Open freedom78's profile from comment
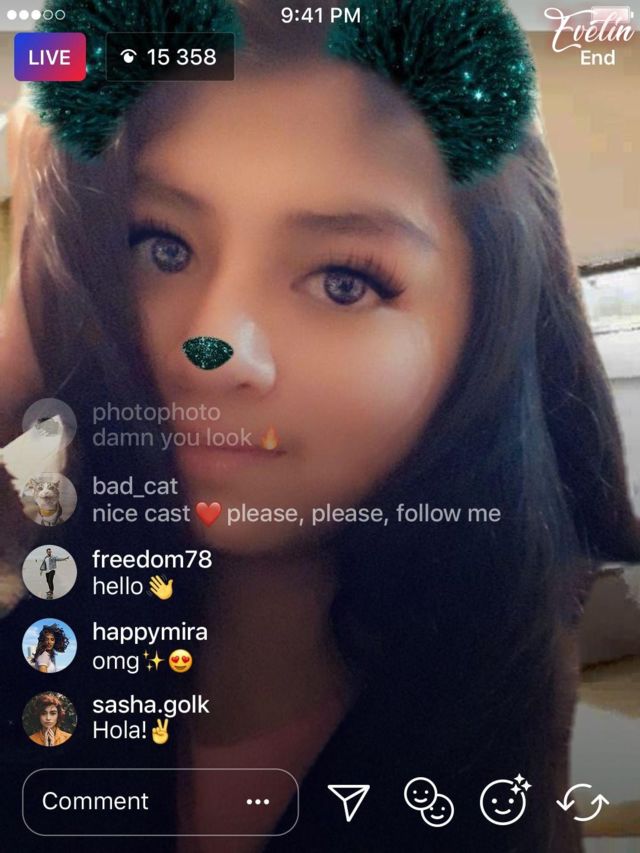 (49, 572)
